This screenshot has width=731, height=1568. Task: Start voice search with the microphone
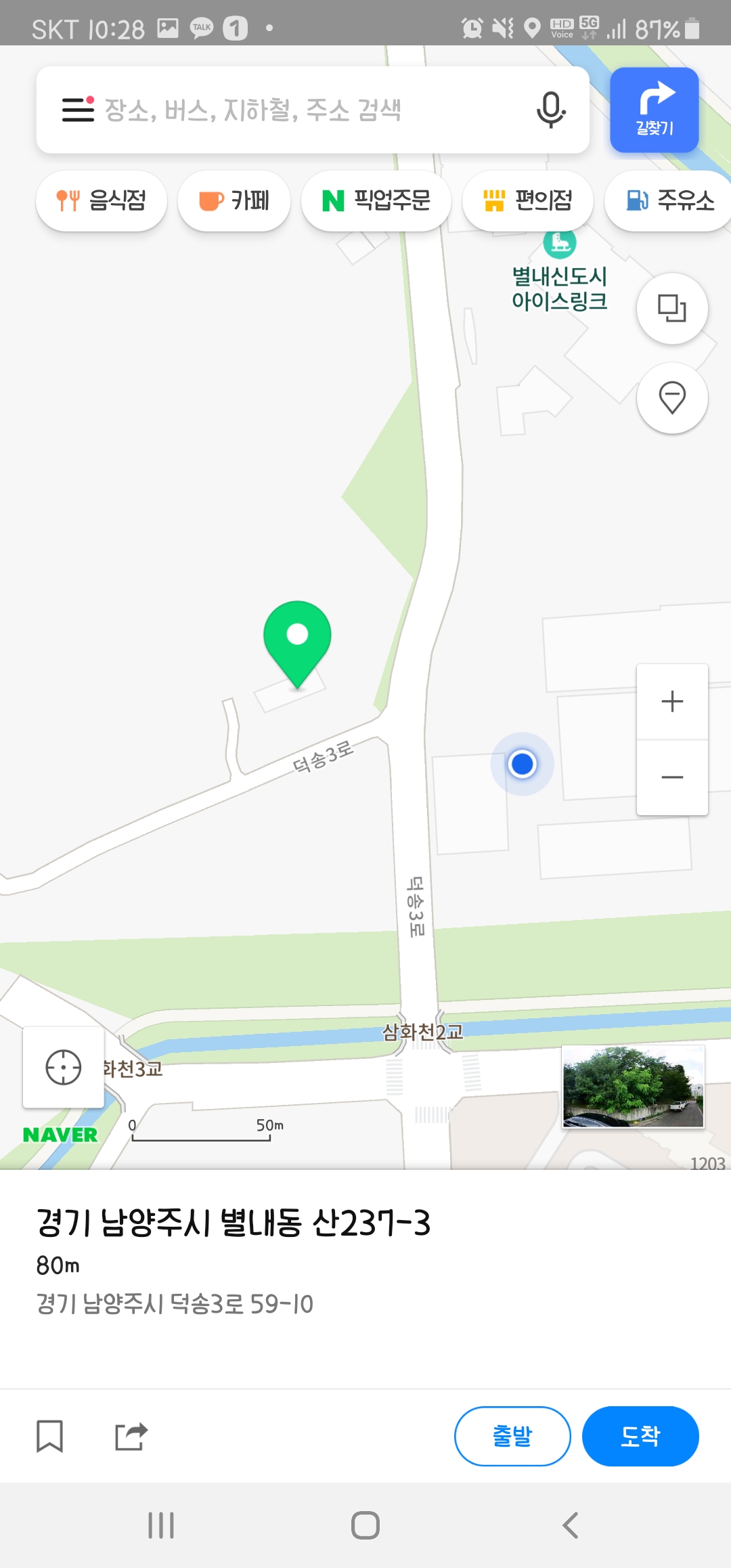tap(551, 110)
